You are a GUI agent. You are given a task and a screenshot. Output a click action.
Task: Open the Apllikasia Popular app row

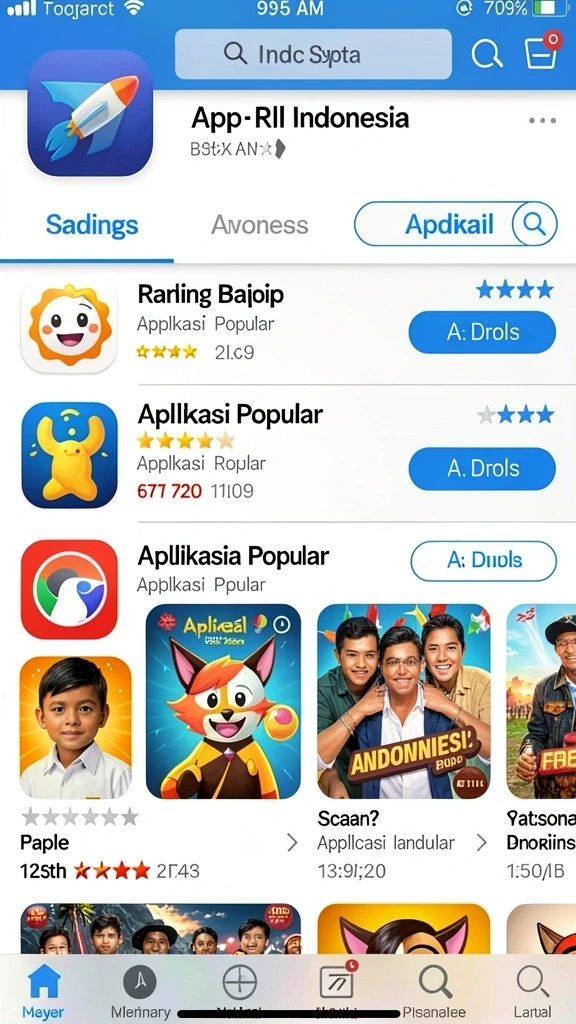288,567
